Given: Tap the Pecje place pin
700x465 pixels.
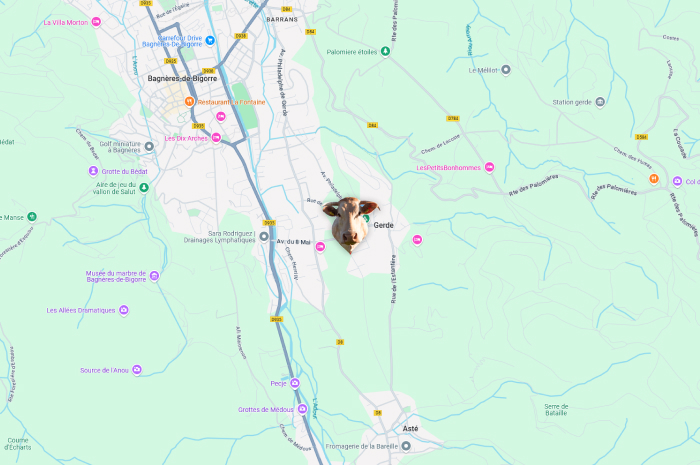Looking at the screenshot, I should click(x=296, y=382).
